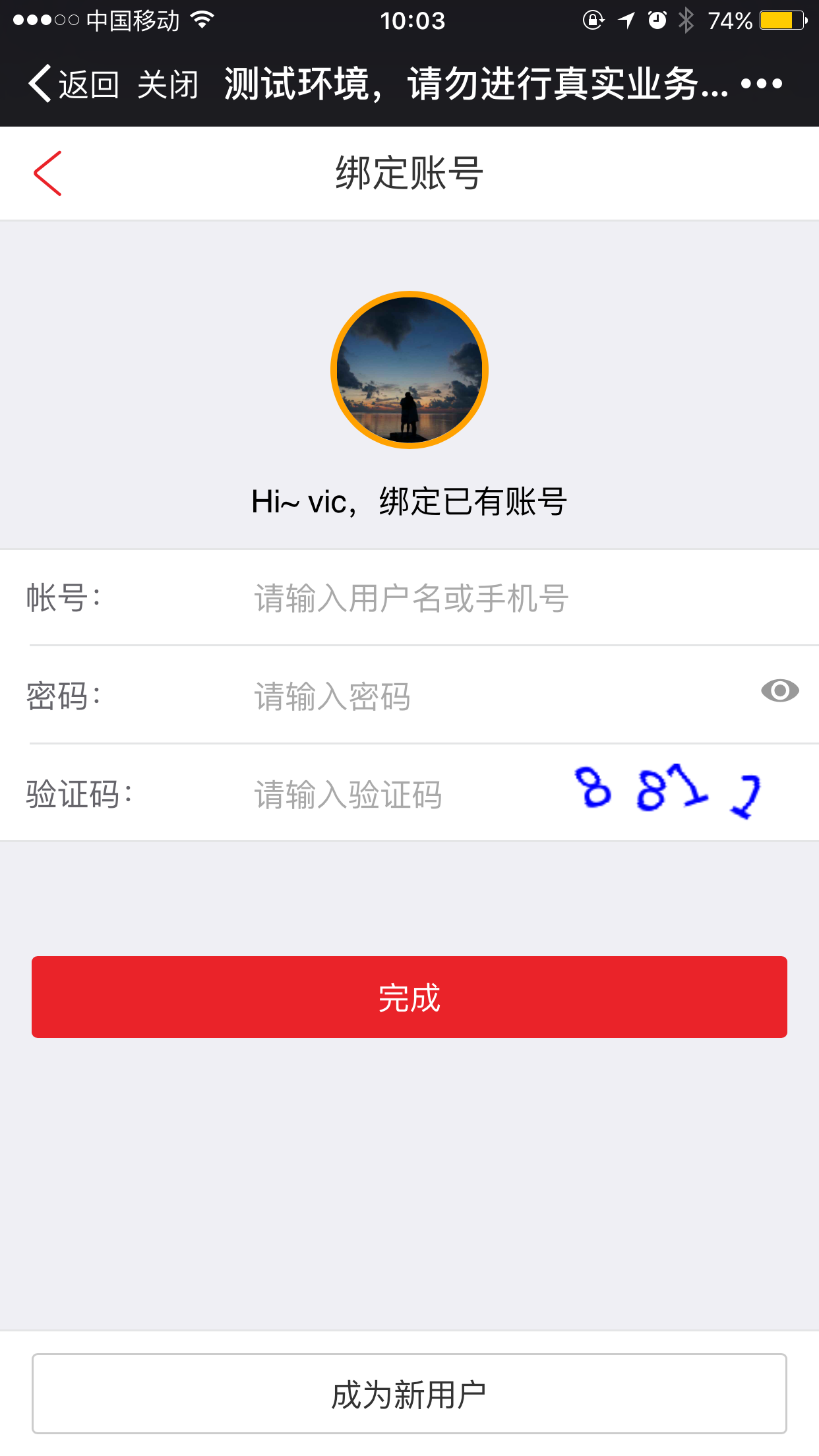Focus the 密码 password field
This screenshot has width=819, height=1456.
(501, 696)
